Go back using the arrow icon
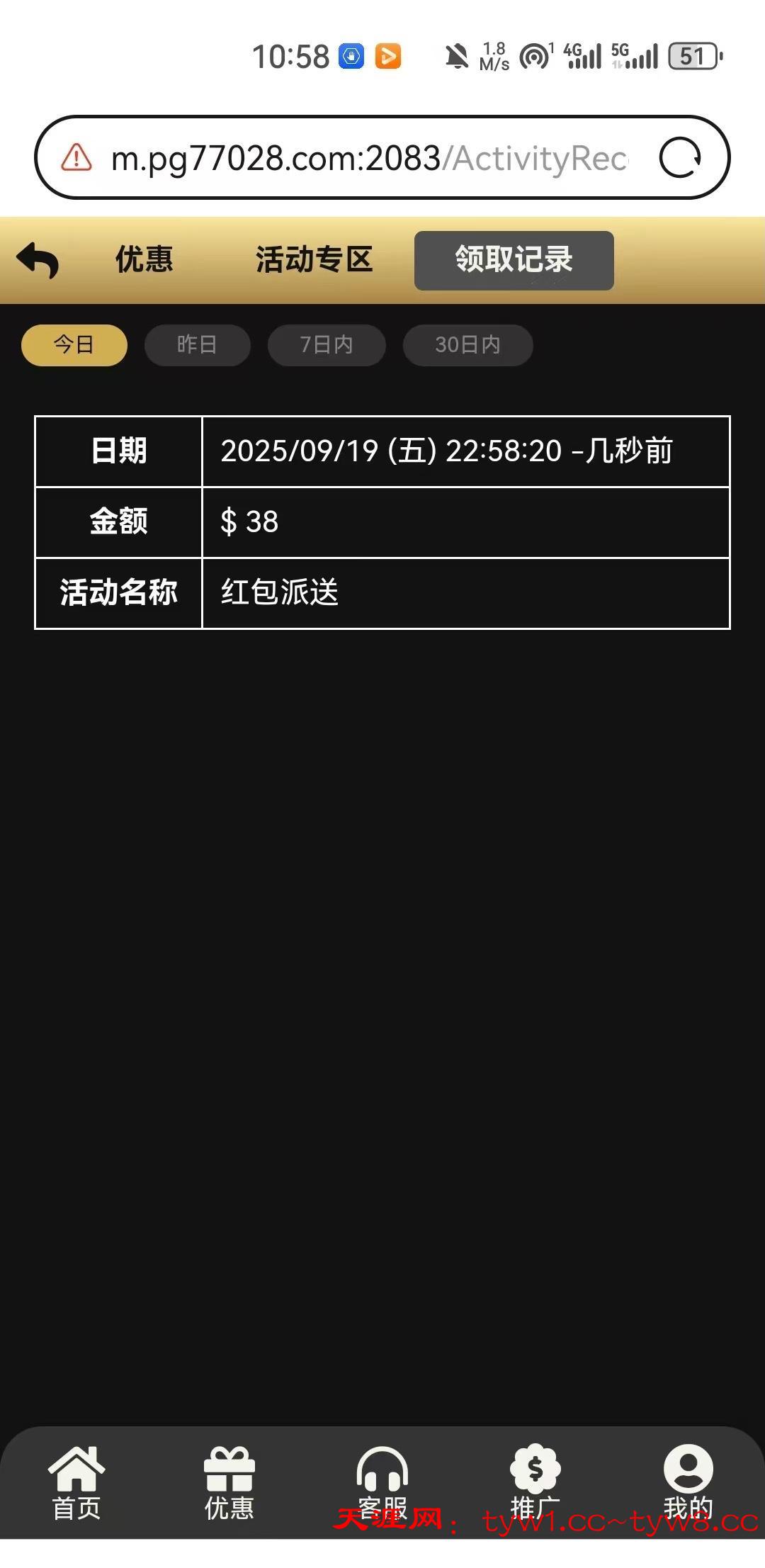 pos(38,260)
